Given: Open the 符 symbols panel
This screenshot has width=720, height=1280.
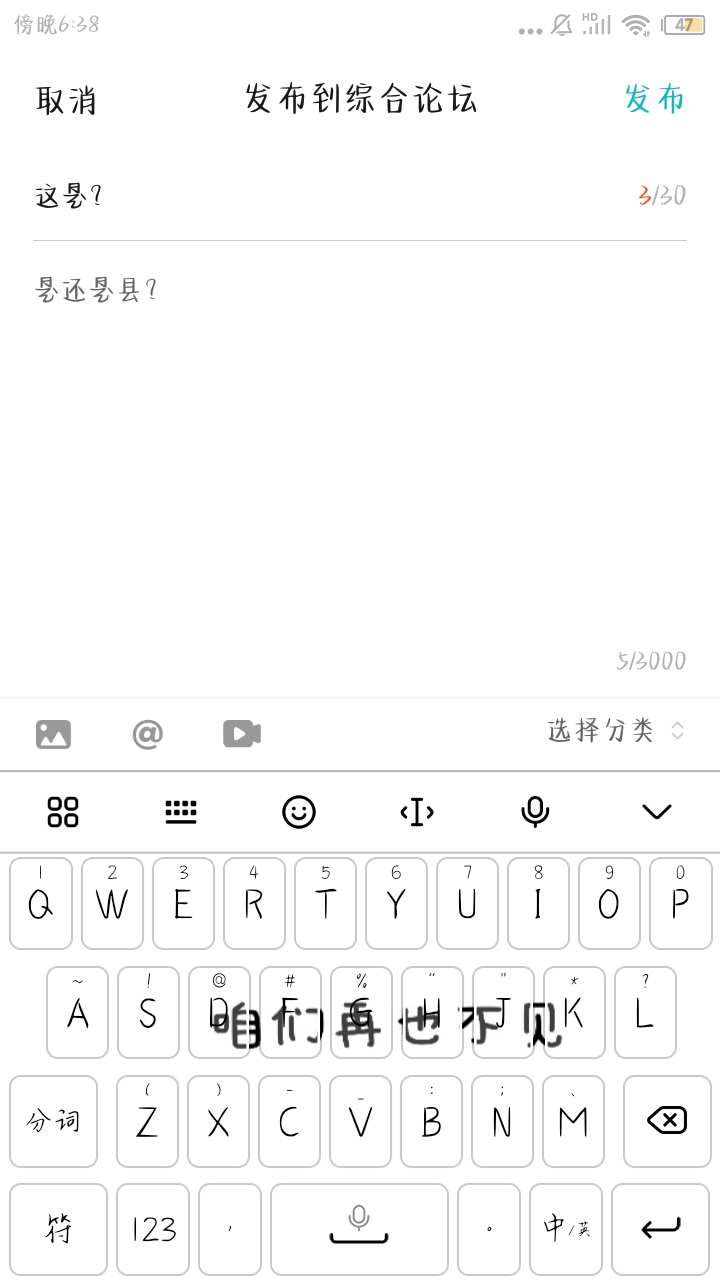Looking at the screenshot, I should click(54, 1228).
